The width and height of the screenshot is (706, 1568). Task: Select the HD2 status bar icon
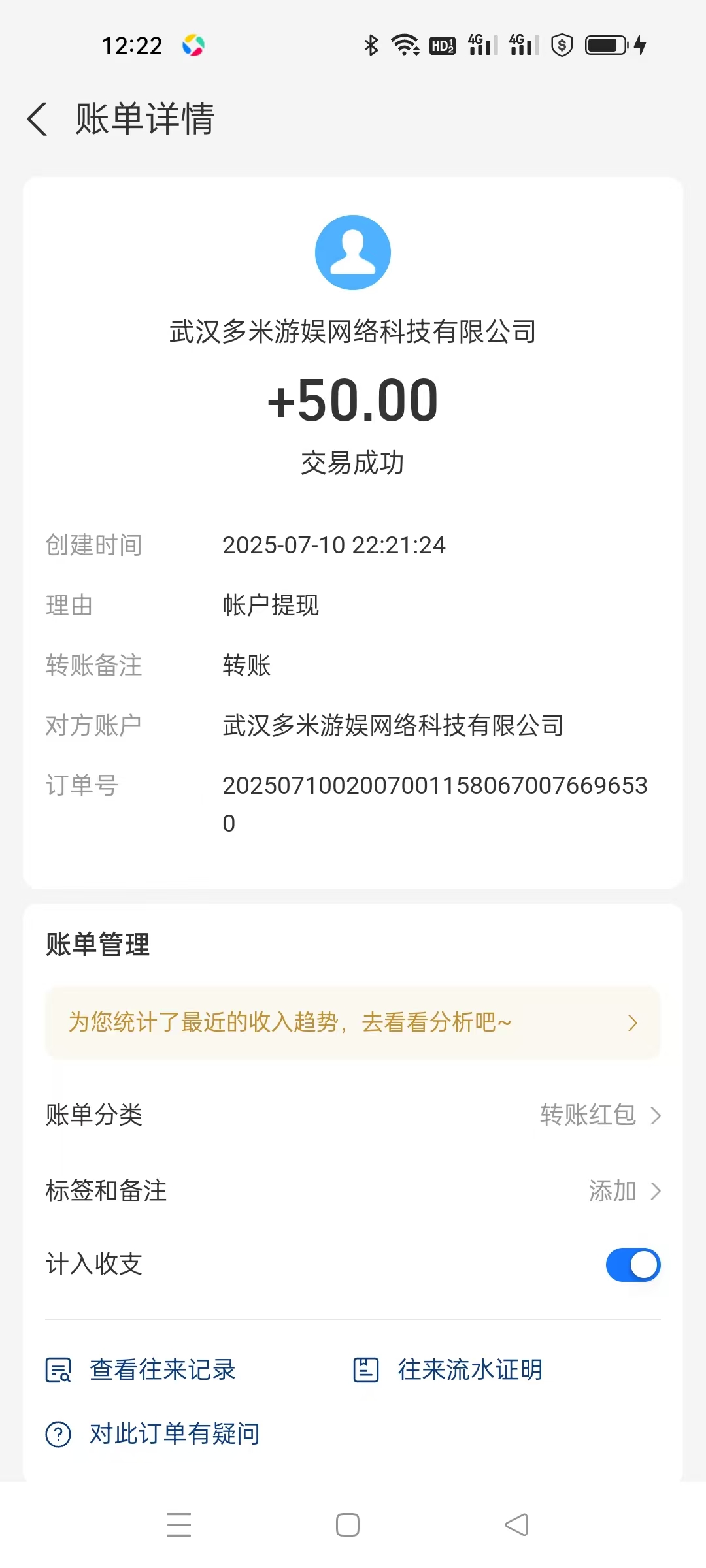pos(442,44)
